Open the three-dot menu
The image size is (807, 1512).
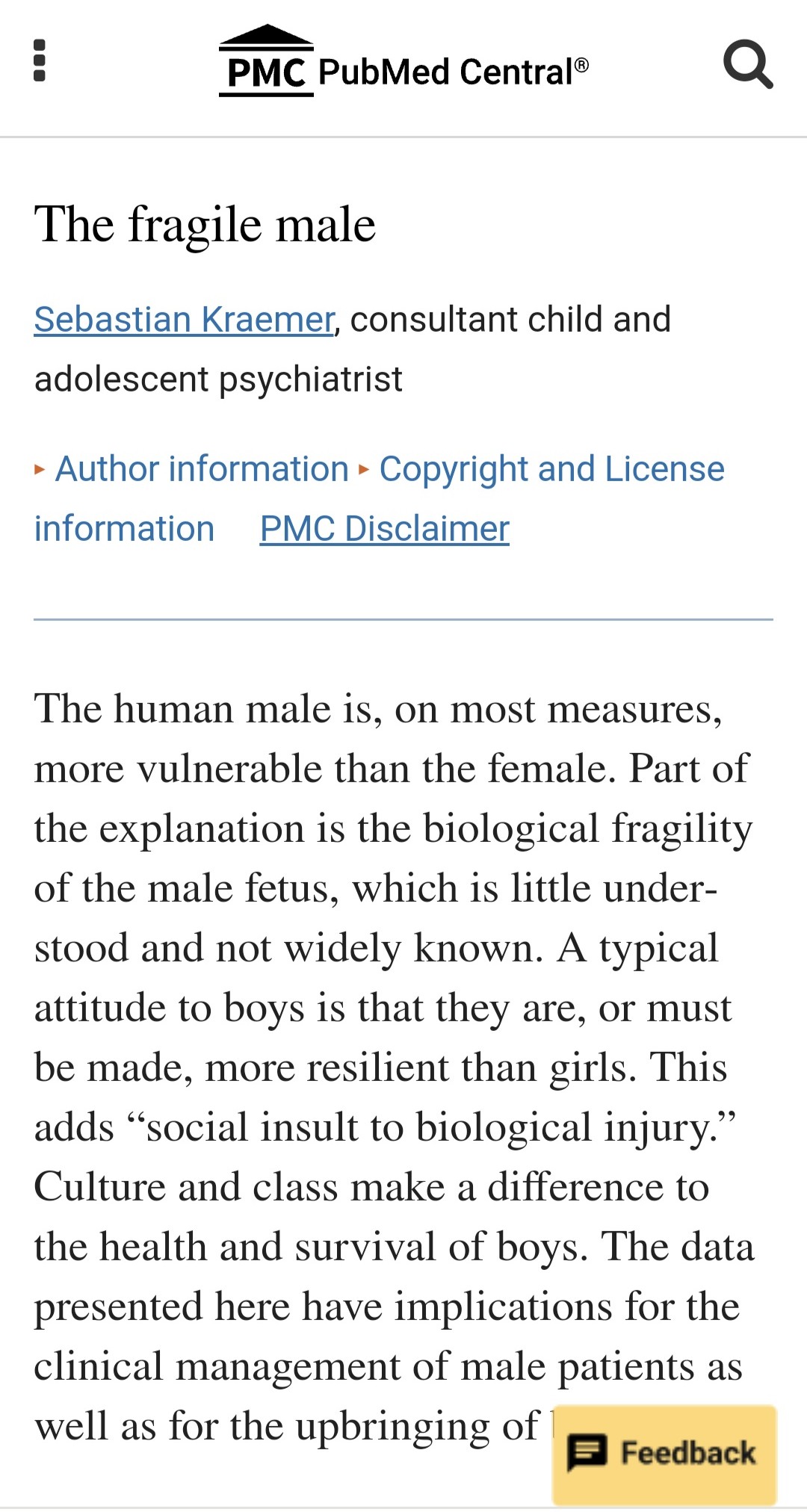(40, 61)
